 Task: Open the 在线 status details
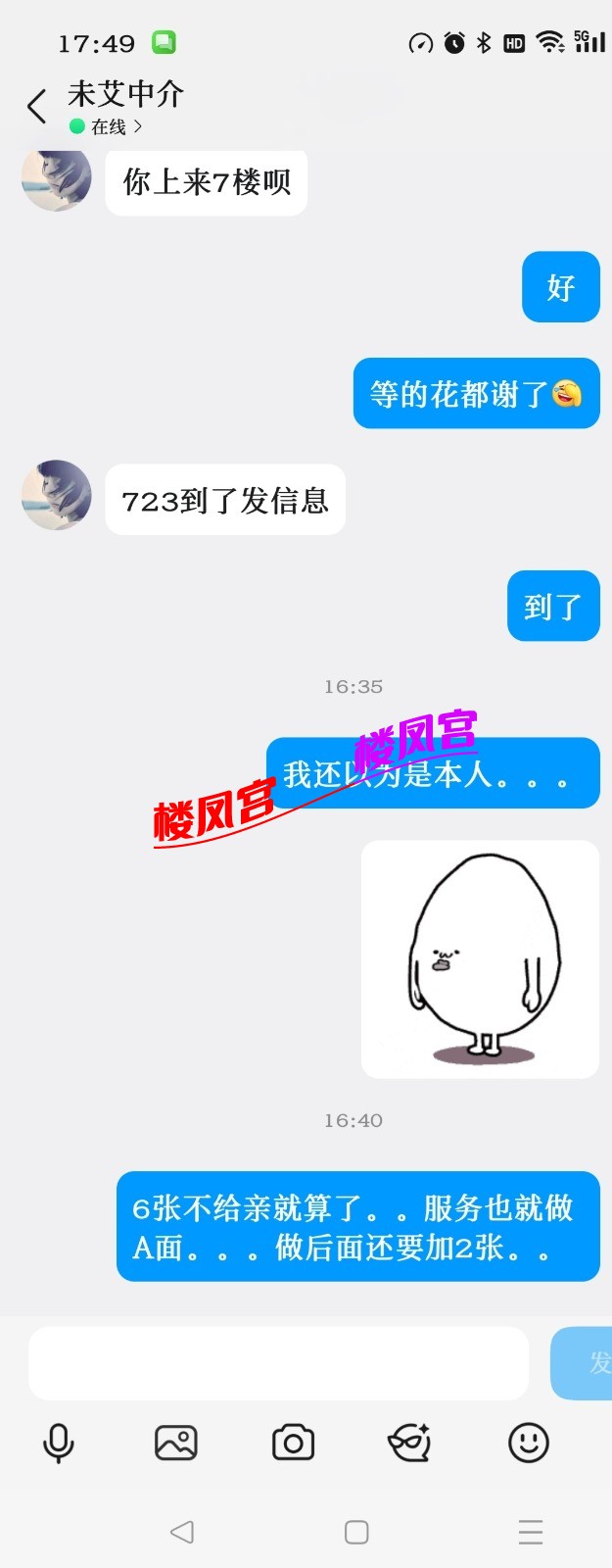click(x=107, y=126)
